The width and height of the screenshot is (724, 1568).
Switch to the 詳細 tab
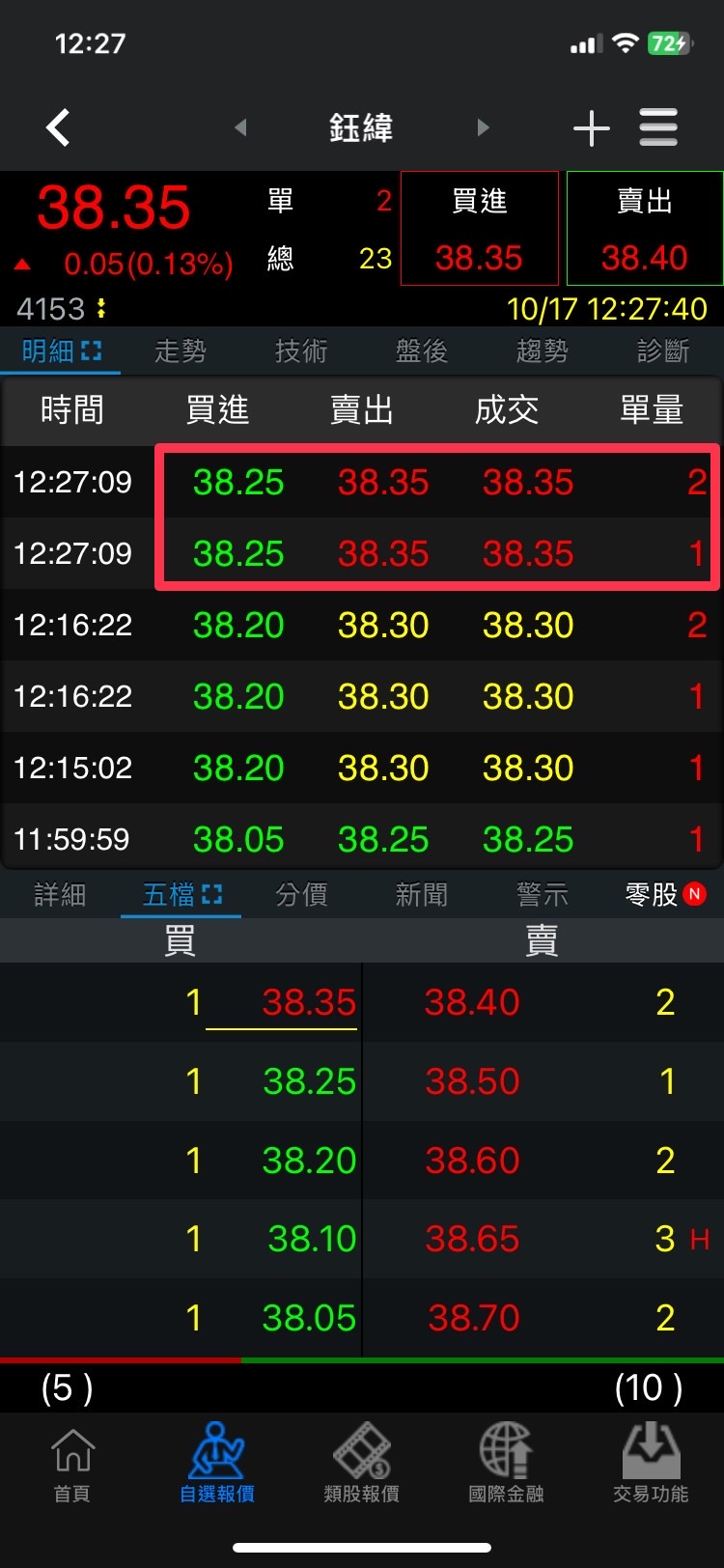point(60,895)
